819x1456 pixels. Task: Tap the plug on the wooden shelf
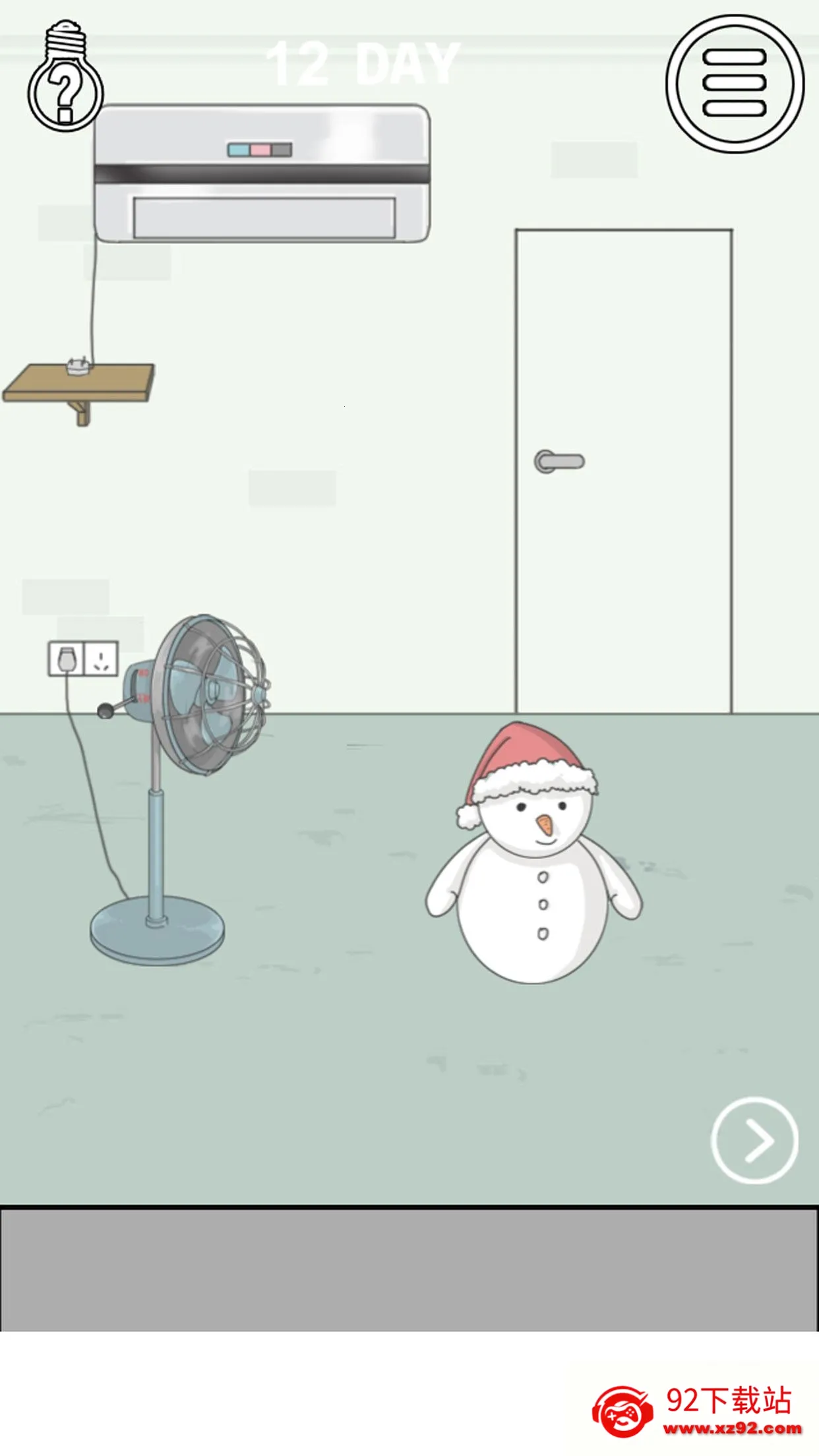click(78, 366)
